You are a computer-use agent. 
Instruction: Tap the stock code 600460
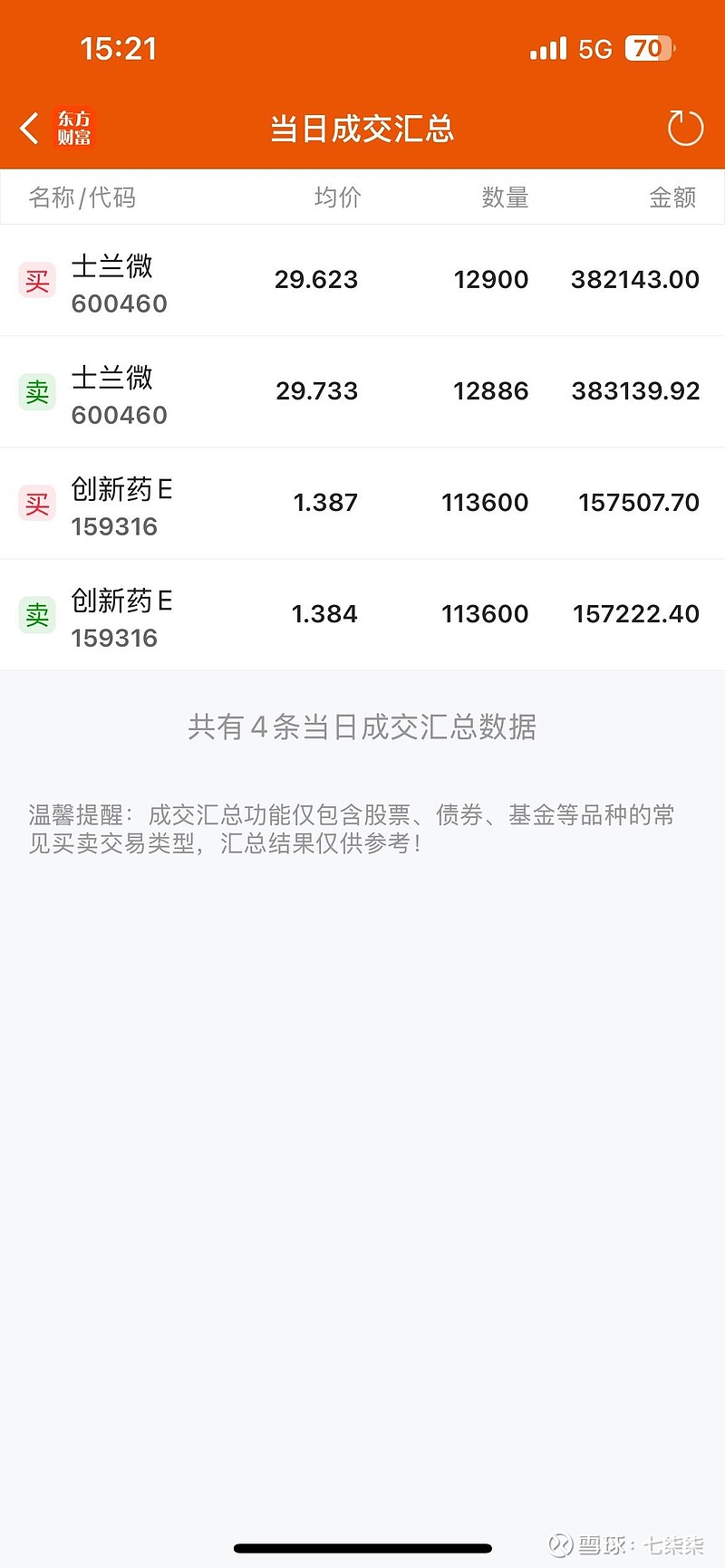pos(119,303)
